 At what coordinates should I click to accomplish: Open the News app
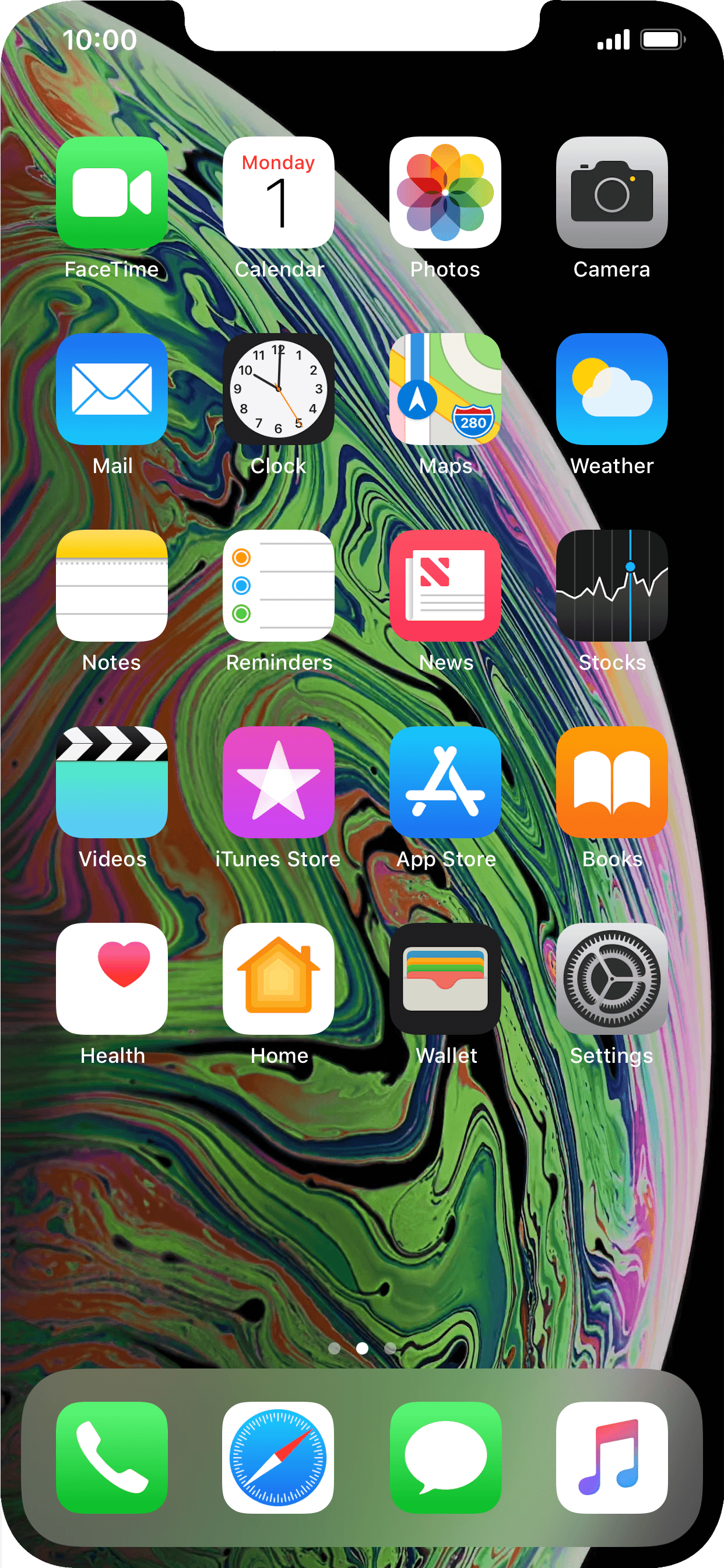click(x=445, y=586)
